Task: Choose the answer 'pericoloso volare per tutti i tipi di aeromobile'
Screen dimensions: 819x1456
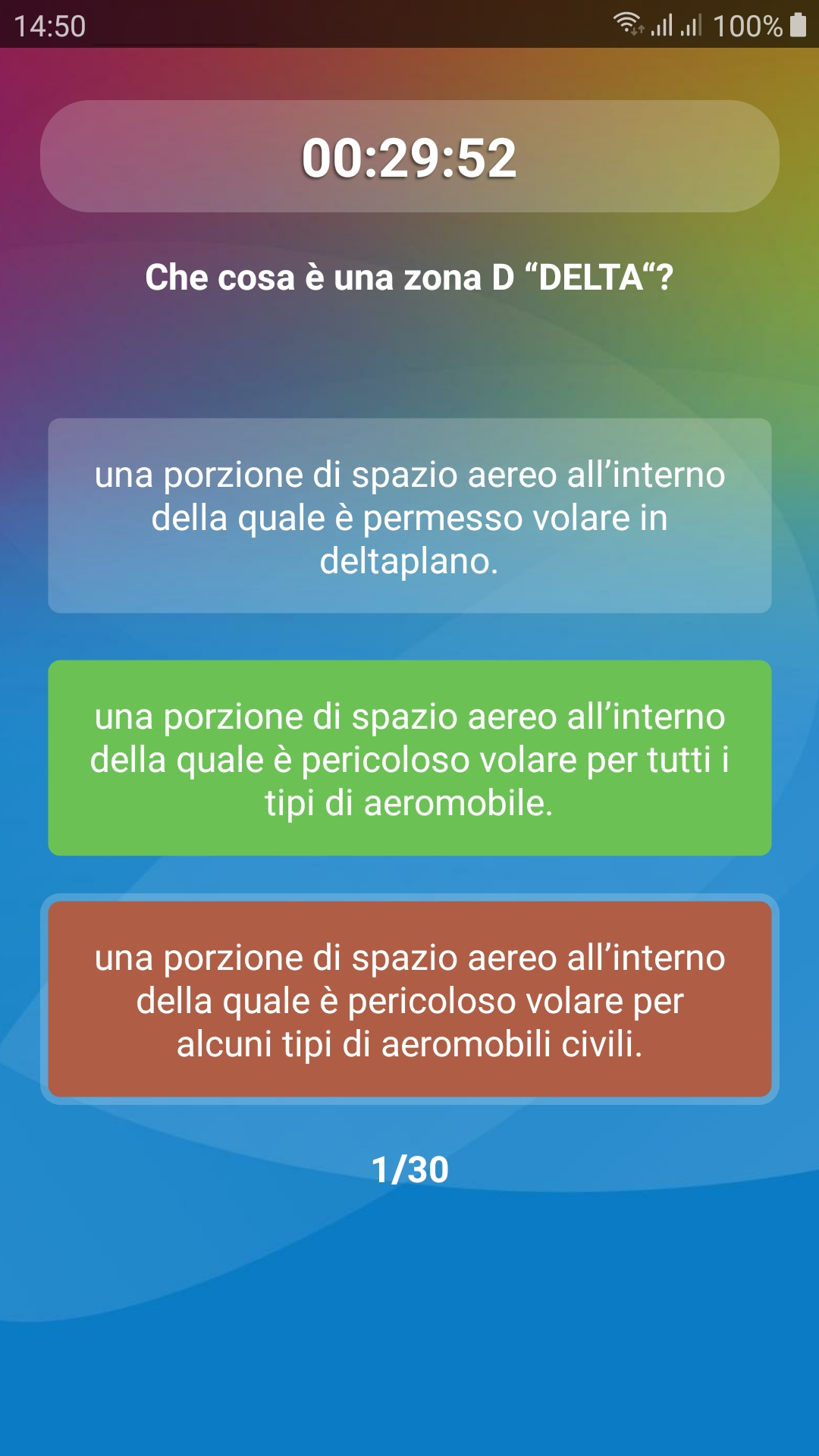Action: [x=409, y=758]
